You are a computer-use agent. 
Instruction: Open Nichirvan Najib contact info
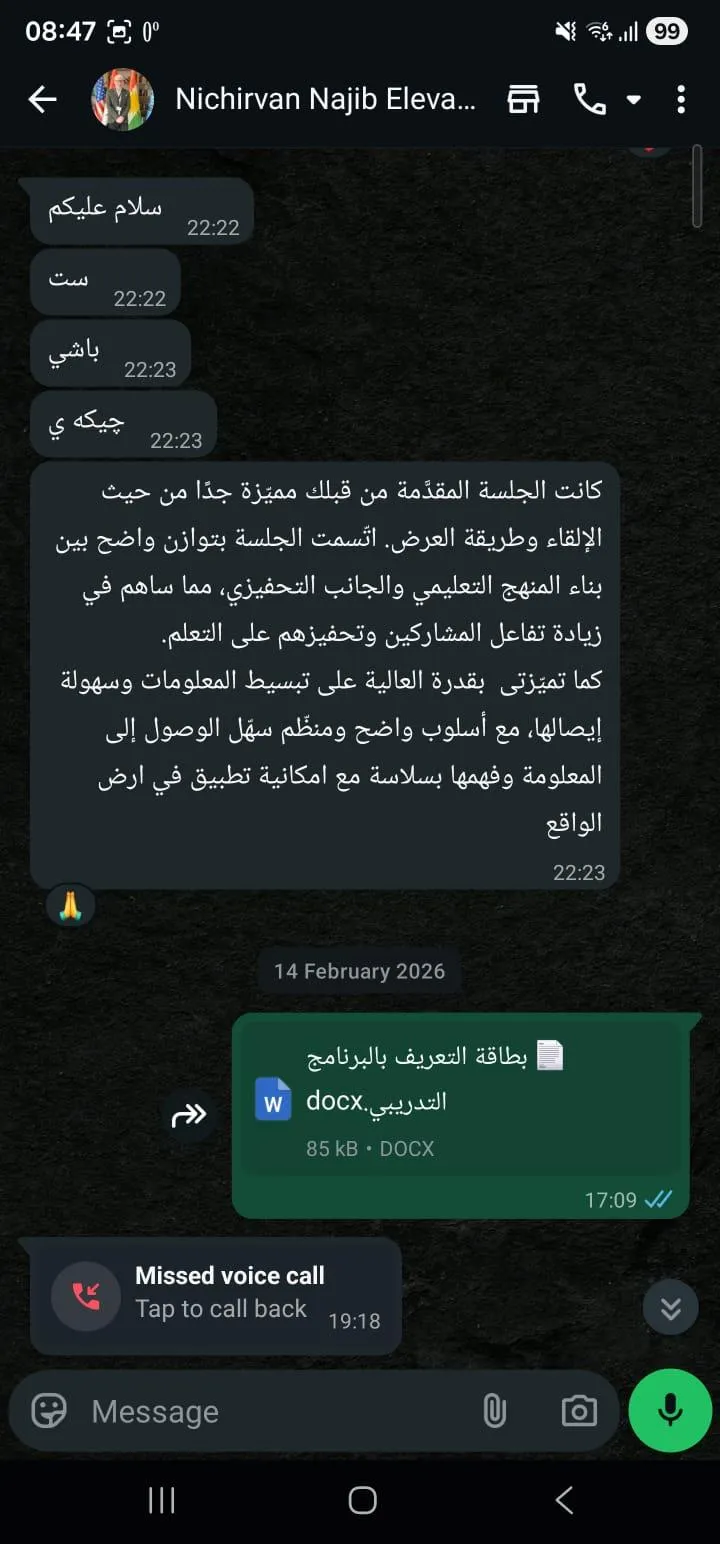pyautogui.click(x=325, y=99)
